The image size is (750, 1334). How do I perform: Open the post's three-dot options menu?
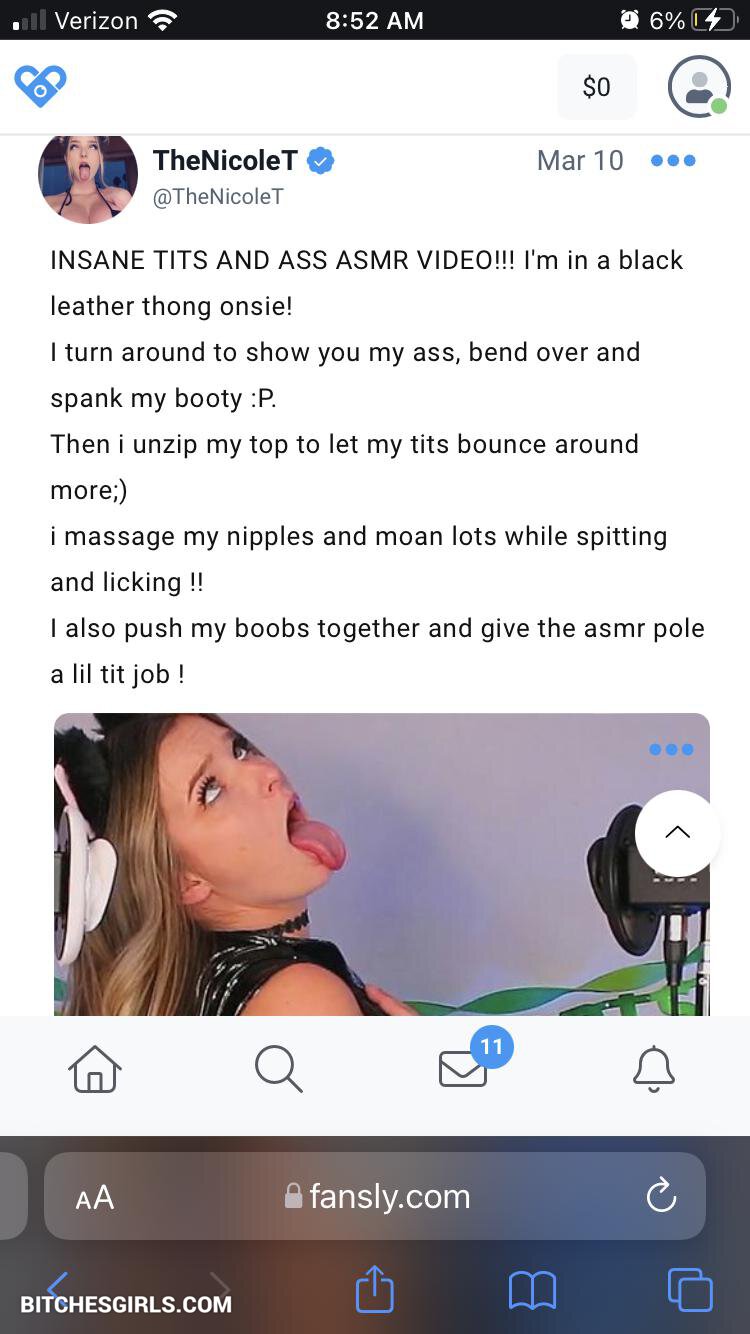[x=672, y=160]
